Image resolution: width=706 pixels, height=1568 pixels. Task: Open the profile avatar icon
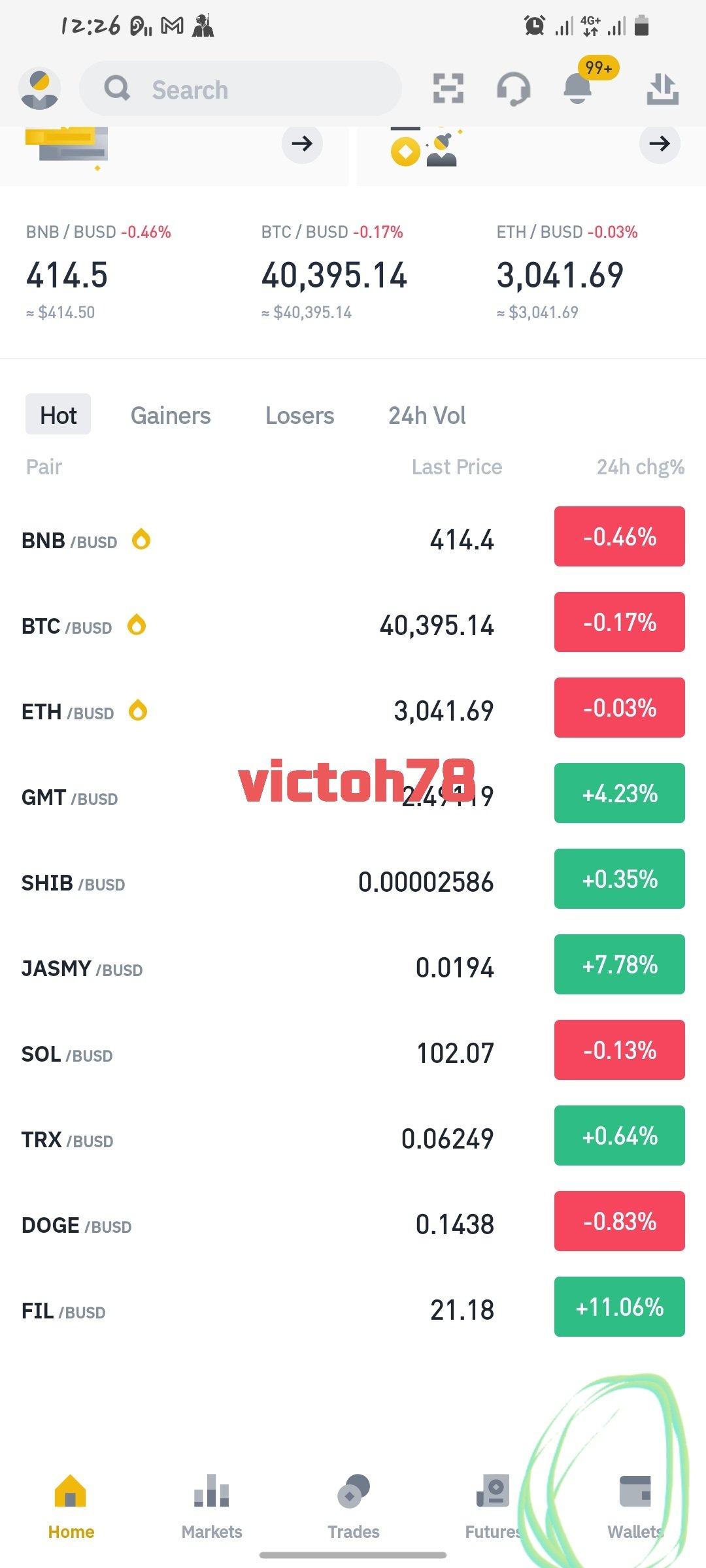point(40,89)
